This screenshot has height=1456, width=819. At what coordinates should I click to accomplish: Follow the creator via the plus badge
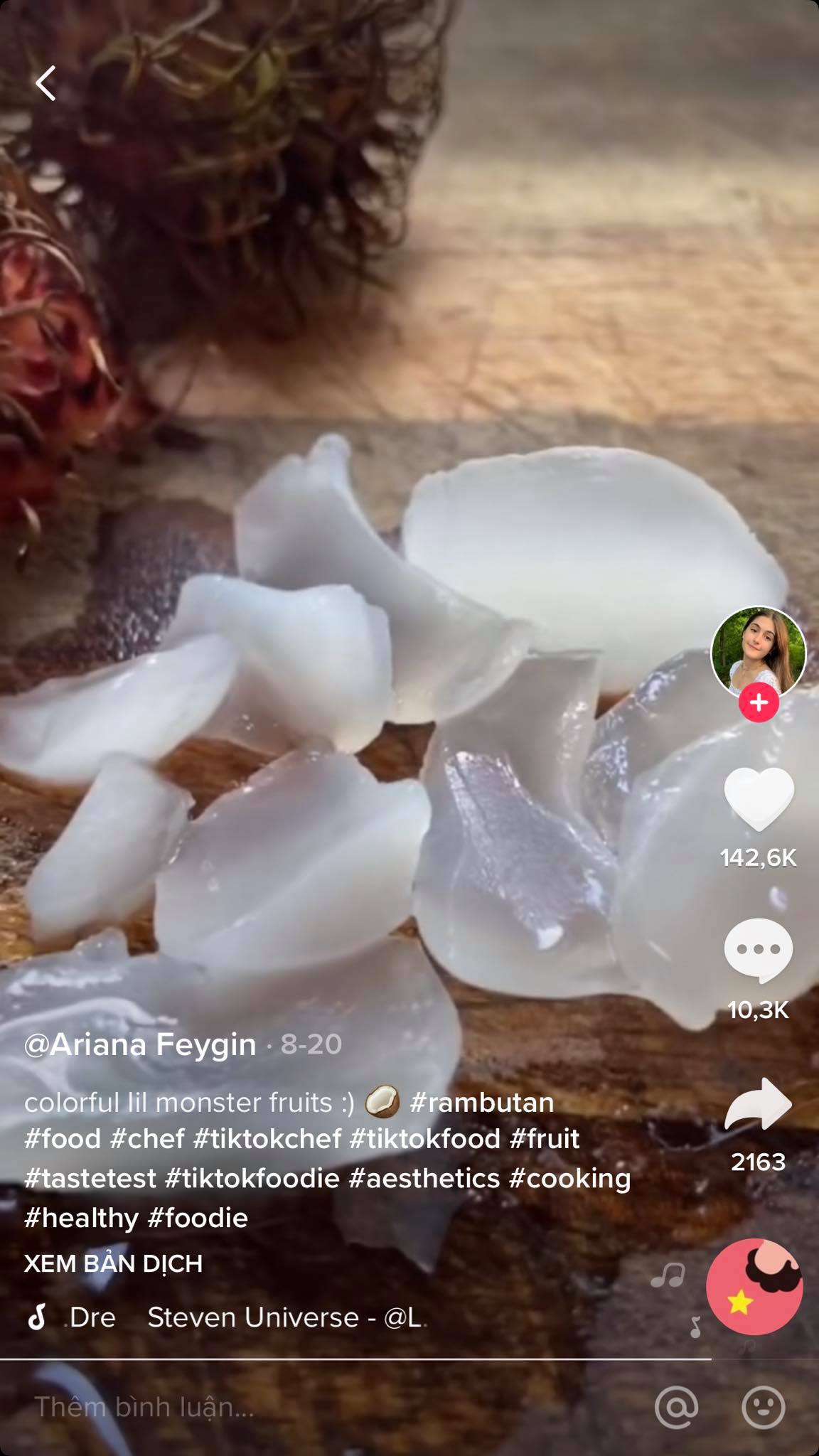(x=759, y=703)
